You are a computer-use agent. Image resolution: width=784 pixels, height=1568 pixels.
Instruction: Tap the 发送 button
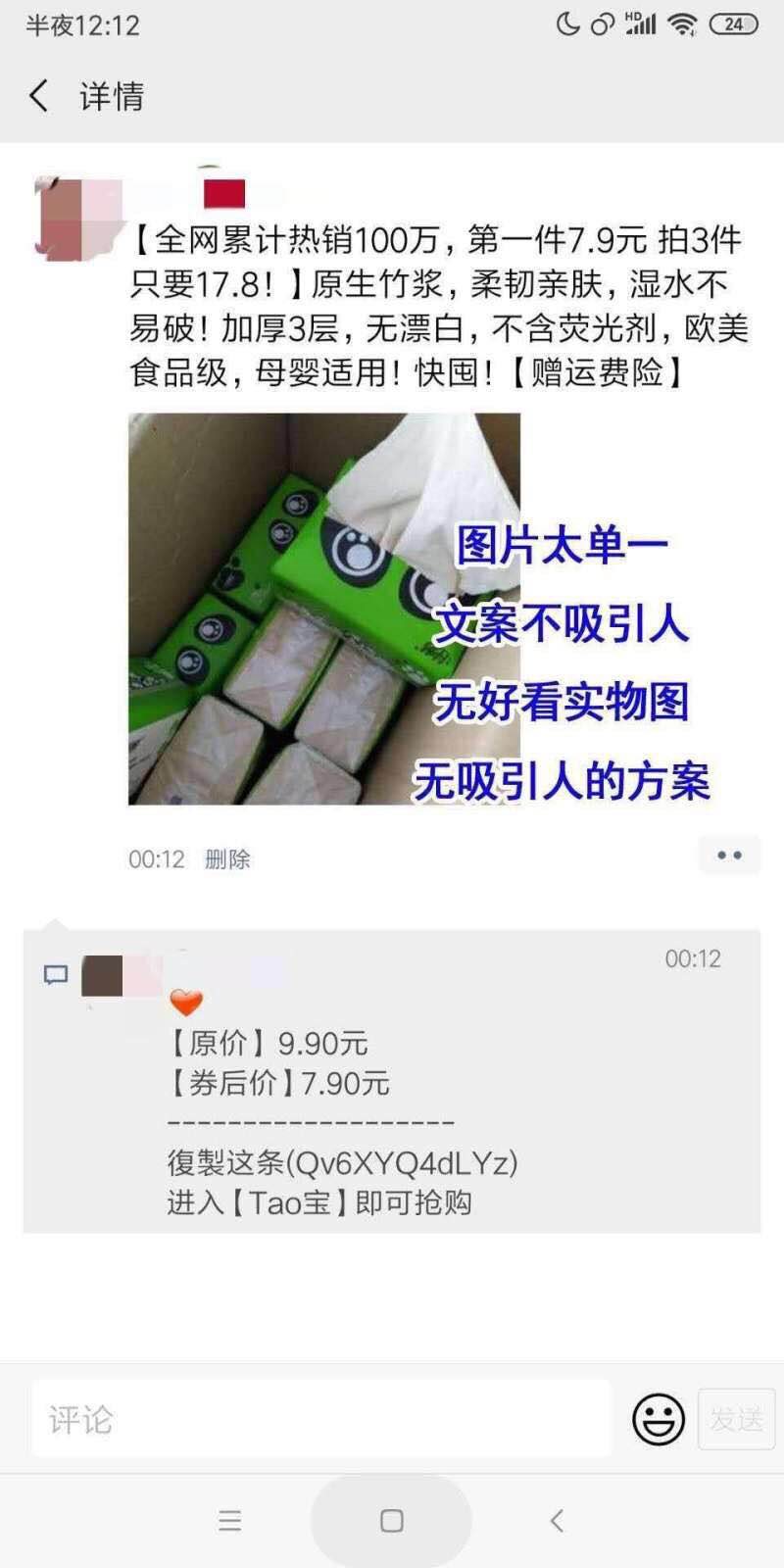point(736,1418)
